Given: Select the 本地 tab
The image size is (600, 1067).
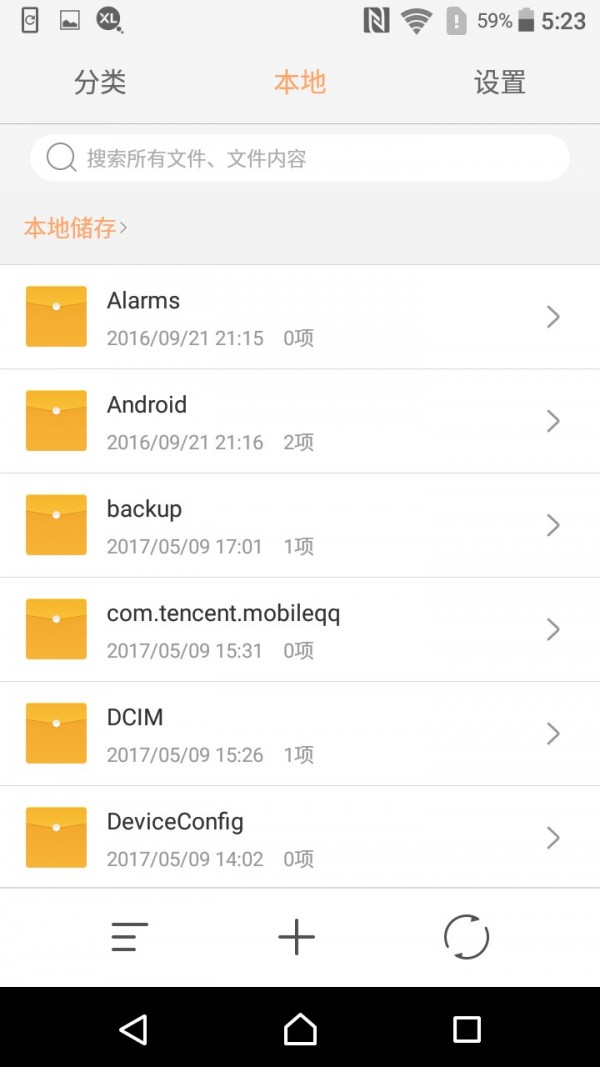Looking at the screenshot, I should click(300, 82).
